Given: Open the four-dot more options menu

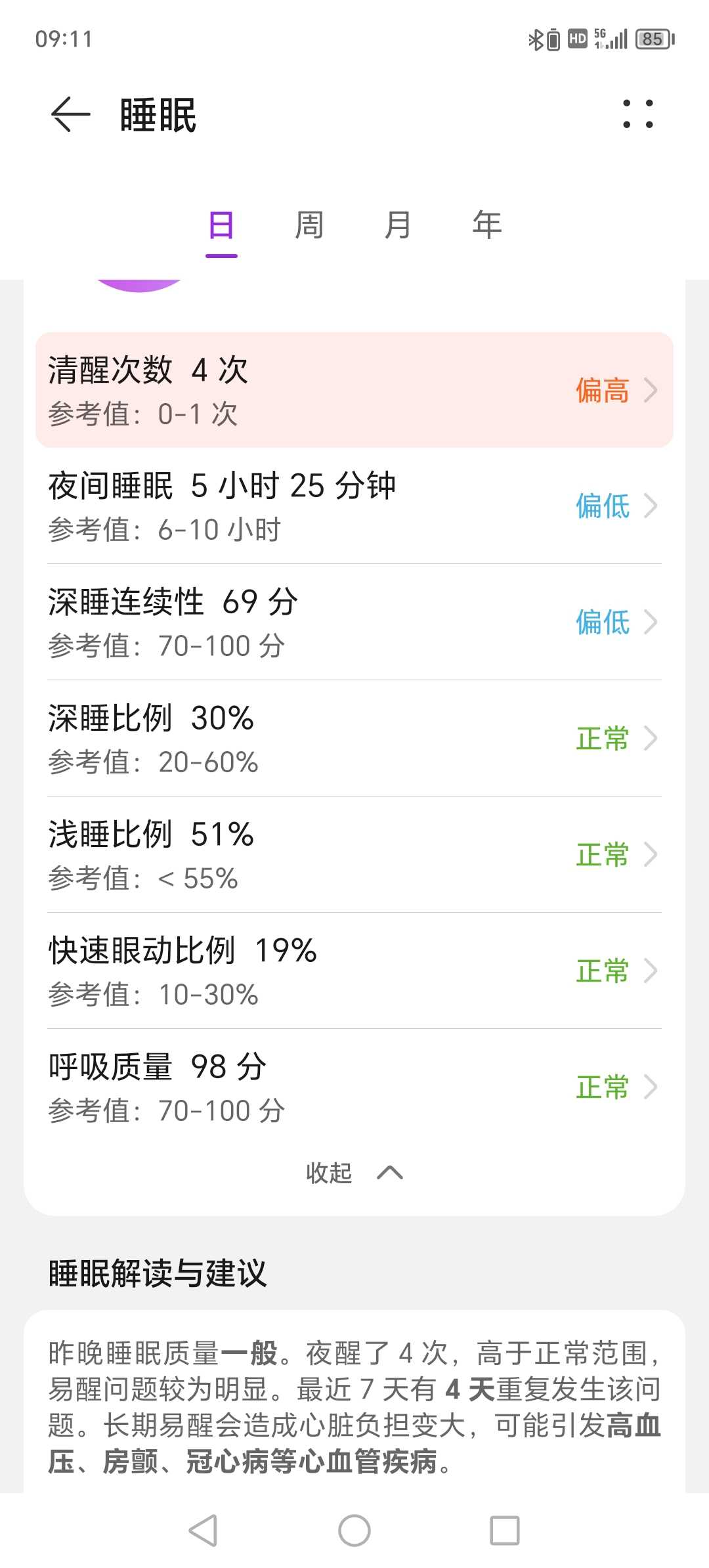Looking at the screenshot, I should tap(637, 114).
